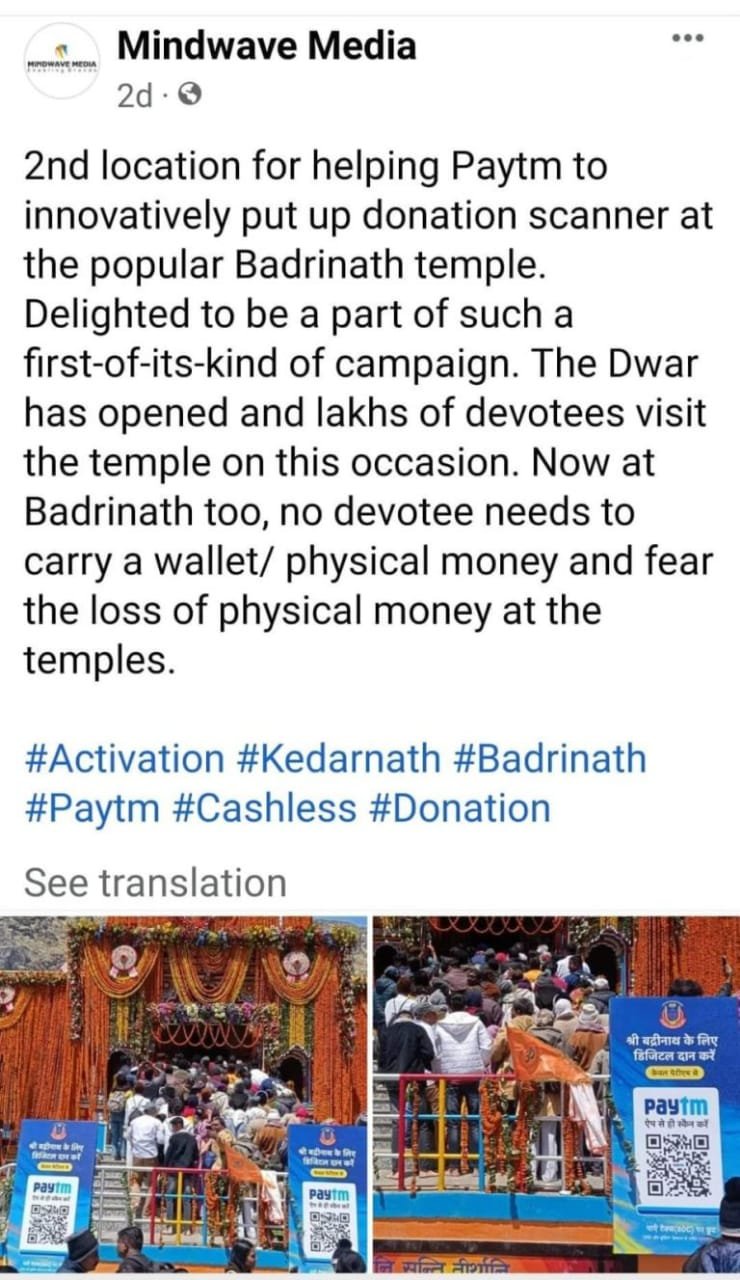Screen dimensions: 740x1280
Task: Tap See translation
Action: (155, 883)
